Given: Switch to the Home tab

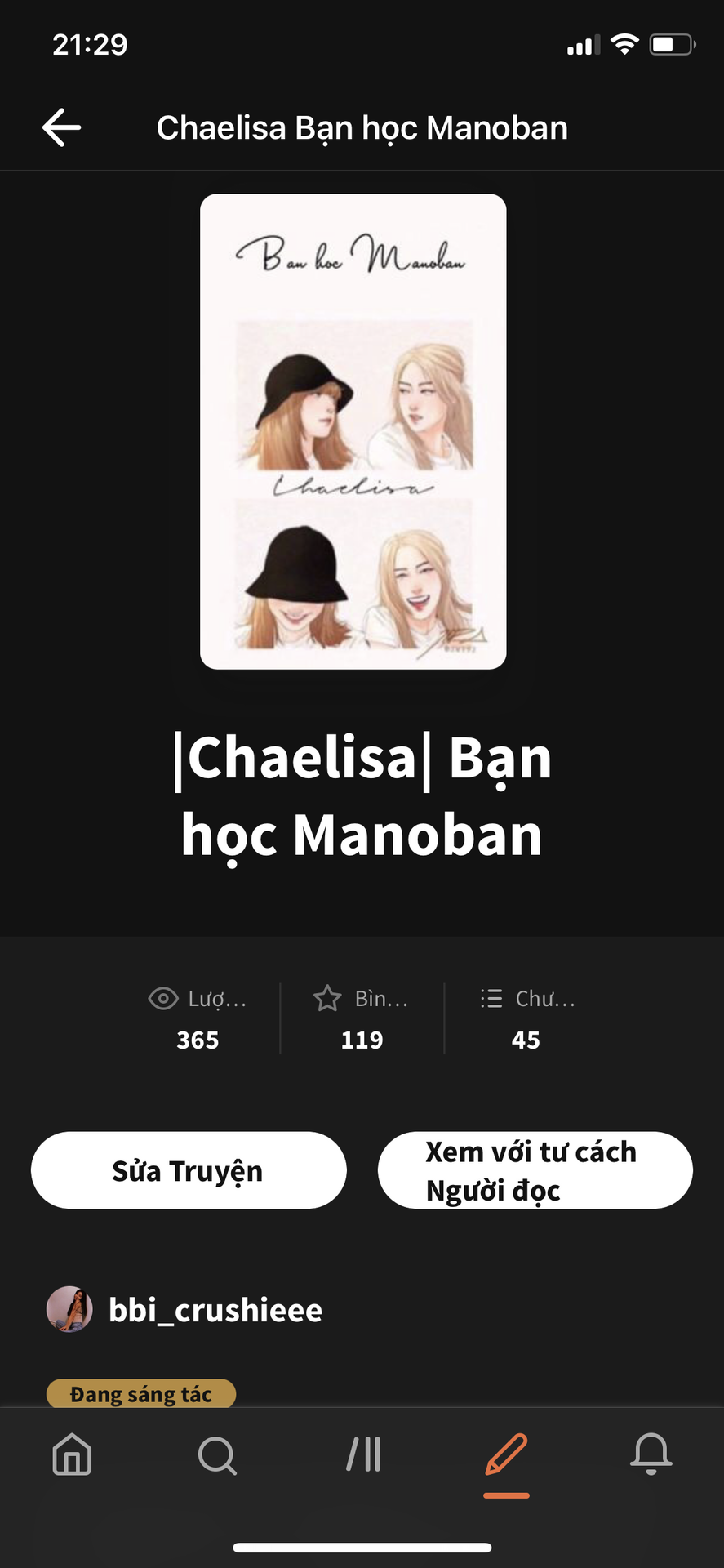Looking at the screenshot, I should tap(72, 1454).
